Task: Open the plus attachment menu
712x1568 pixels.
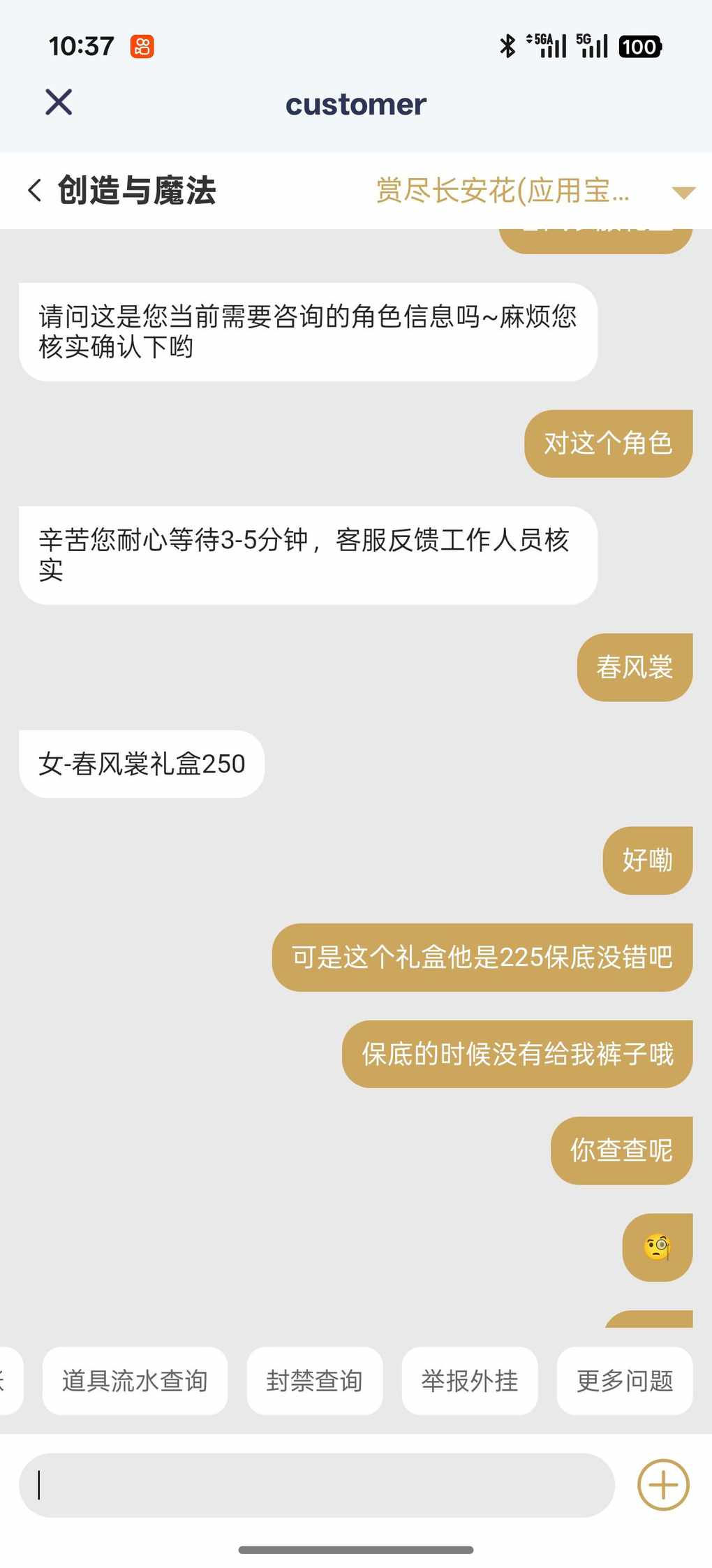Action: [x=663, y=1485]
